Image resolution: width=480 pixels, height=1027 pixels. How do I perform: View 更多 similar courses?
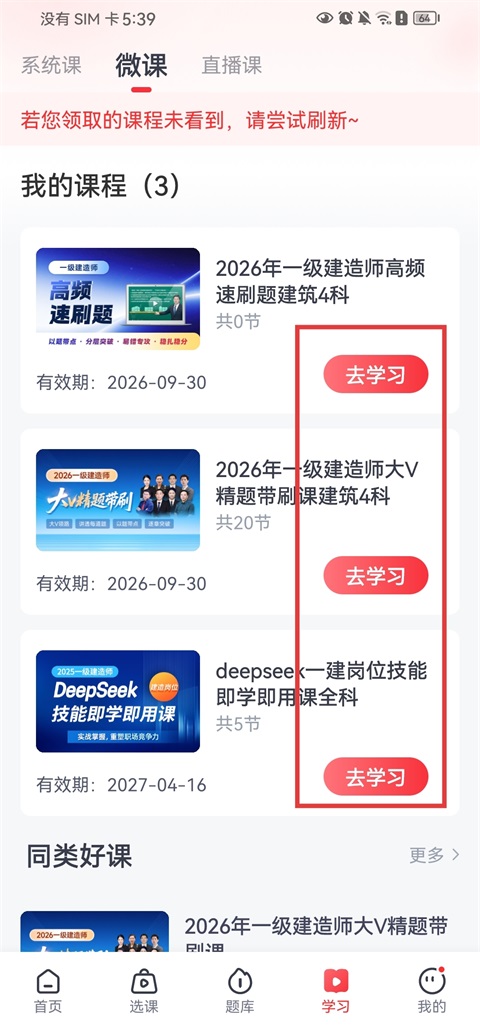[x=434, y=855]
